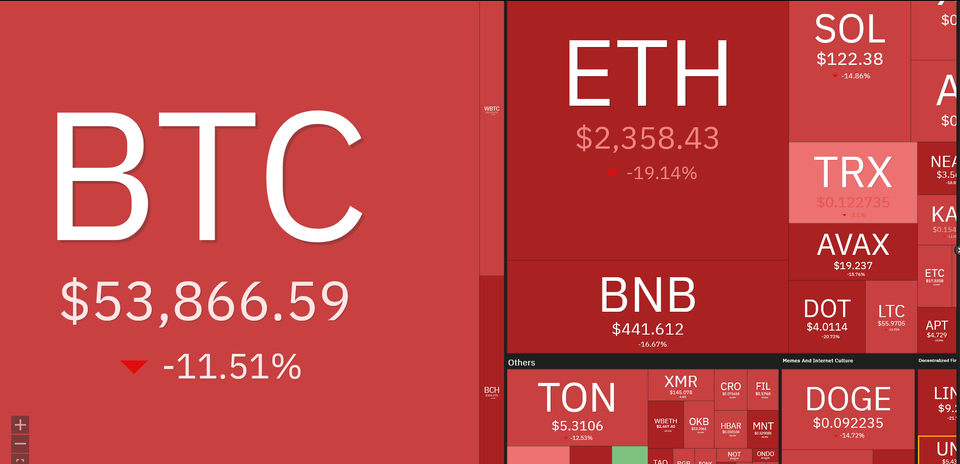Open the LTC tile
The width and height of the screenshot is (960, 464).
click(x=890, y=316)
